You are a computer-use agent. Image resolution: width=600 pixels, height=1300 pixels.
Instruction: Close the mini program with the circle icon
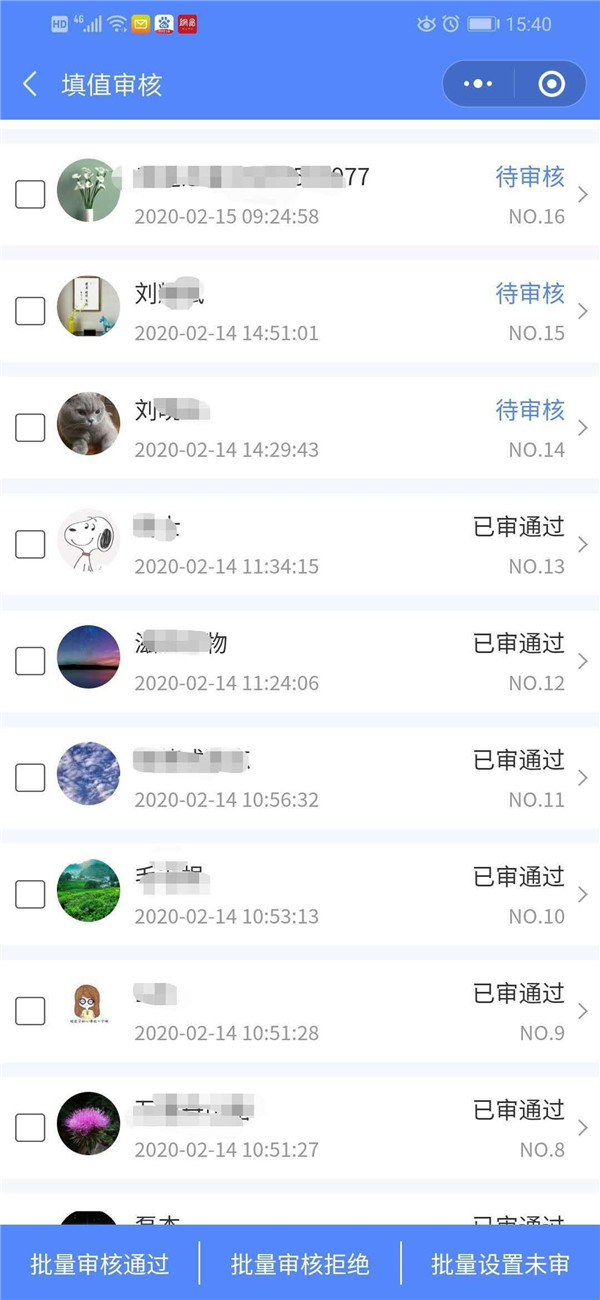coord(551,85)
